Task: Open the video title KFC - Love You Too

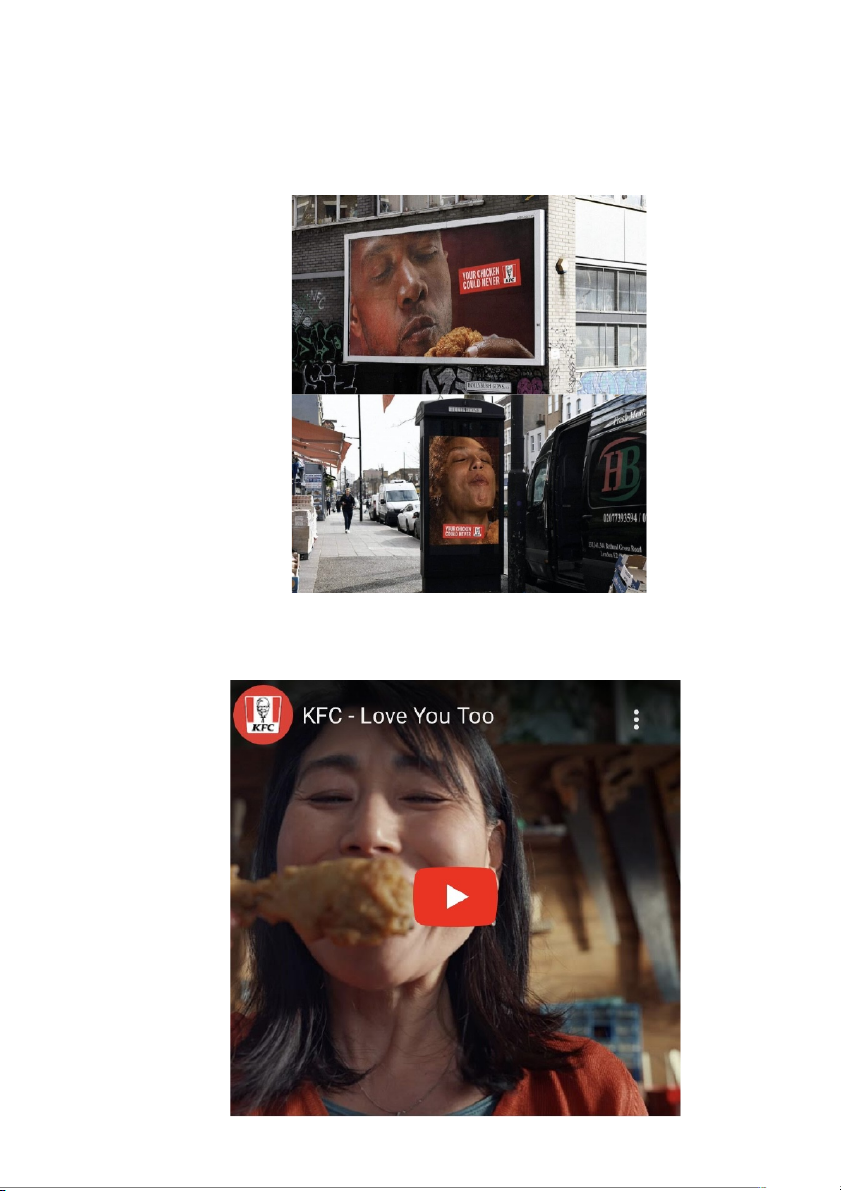Action: pyautogui.click(x=398, y=716)
